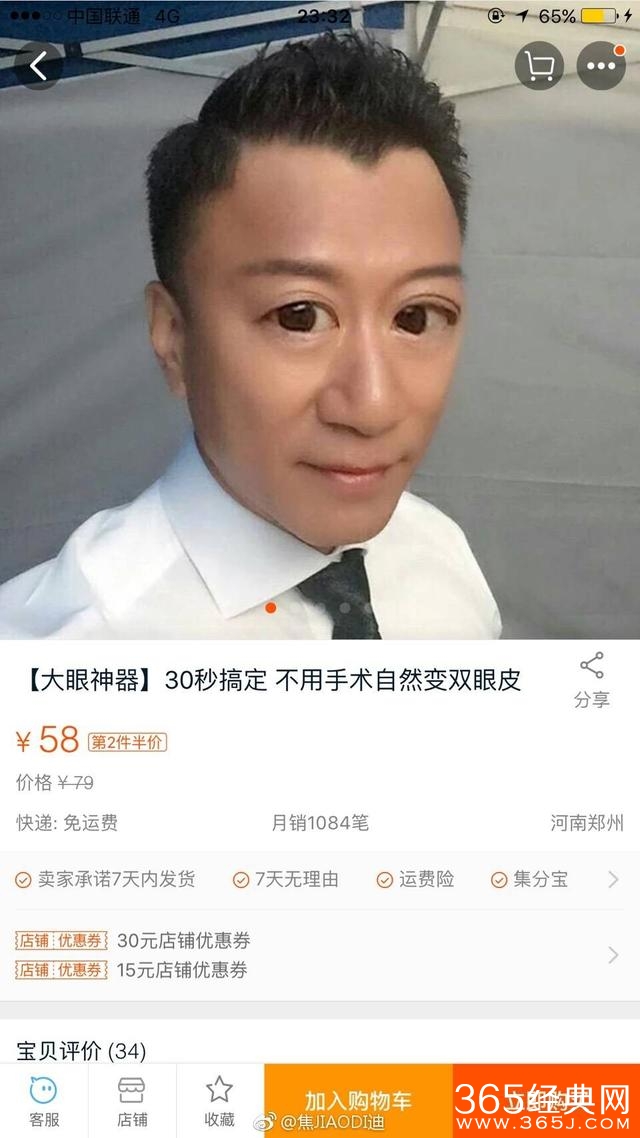The image size is (640, 1138).
Task: Open the shopping cart icon
Action: 539,66
